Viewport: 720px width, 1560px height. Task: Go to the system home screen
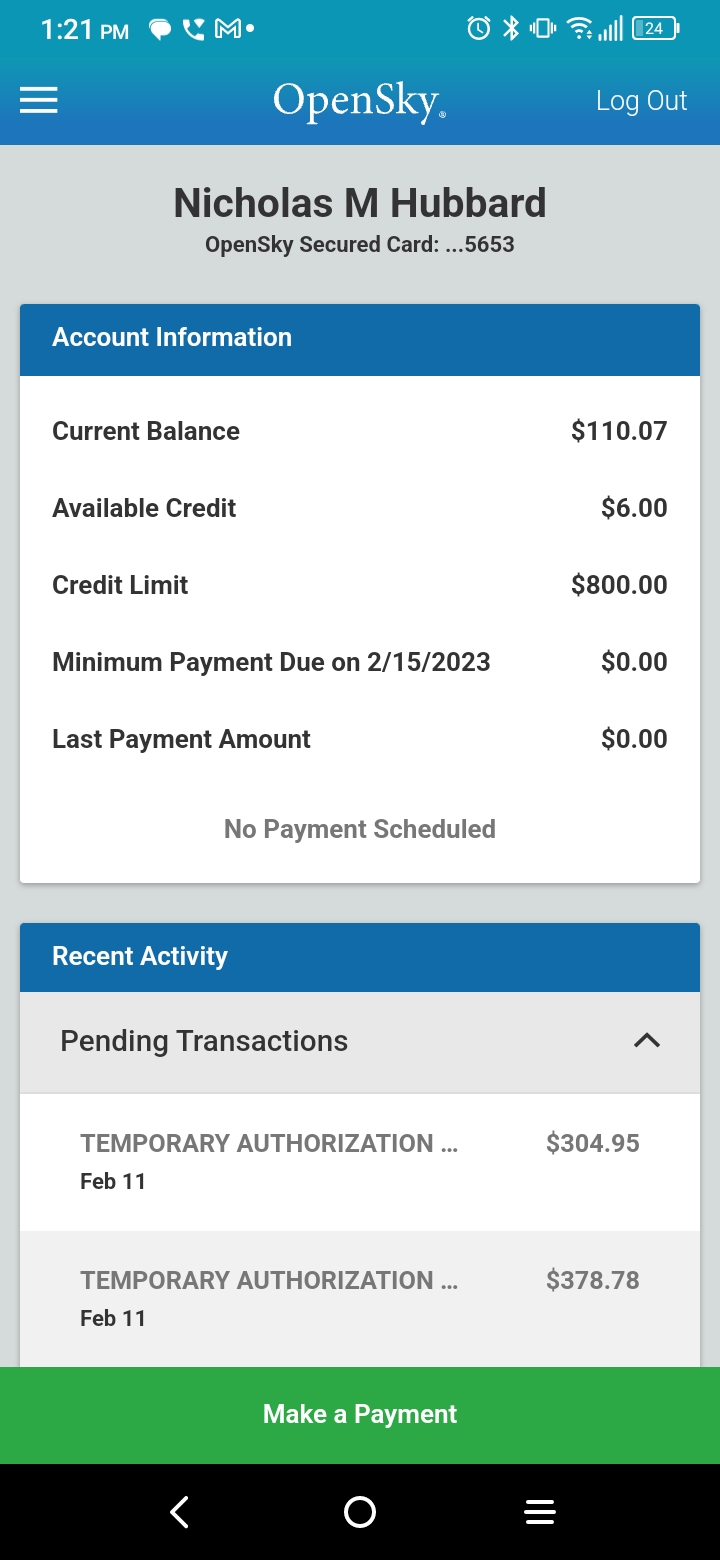pyautogui.click(x=360, y=1512)
